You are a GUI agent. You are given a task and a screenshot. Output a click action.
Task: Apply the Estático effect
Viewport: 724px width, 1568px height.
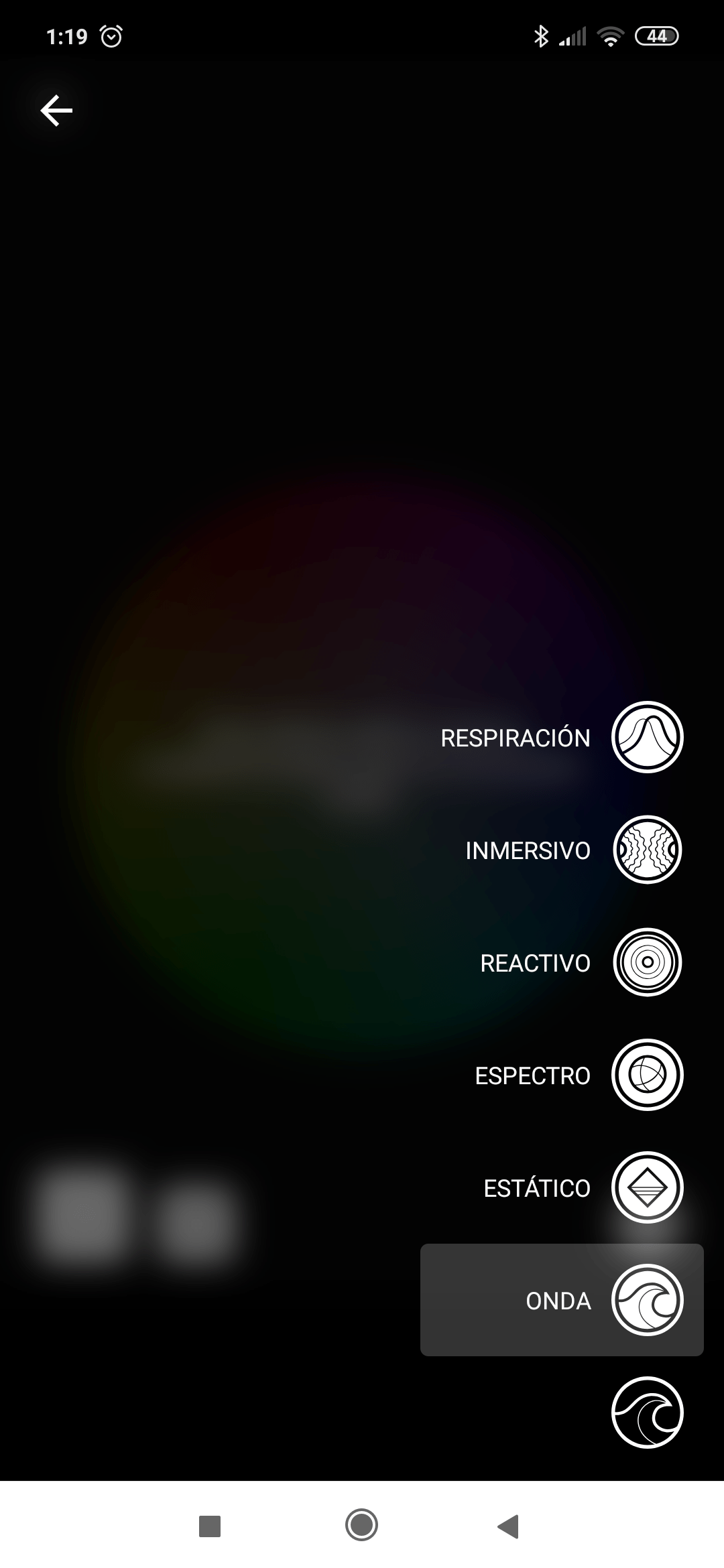647,1187
